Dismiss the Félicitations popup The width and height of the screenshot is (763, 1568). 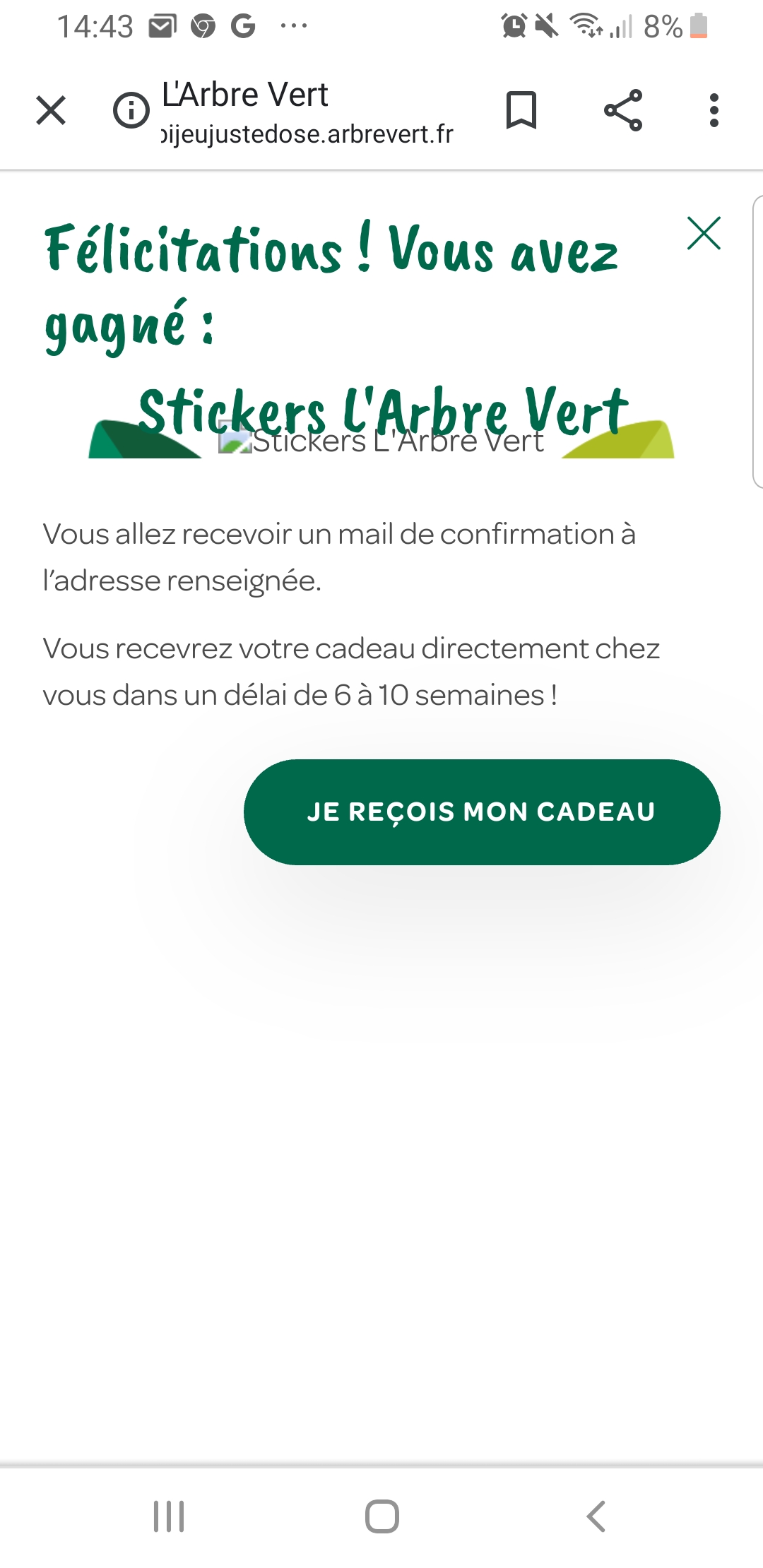tap(704, 233)
